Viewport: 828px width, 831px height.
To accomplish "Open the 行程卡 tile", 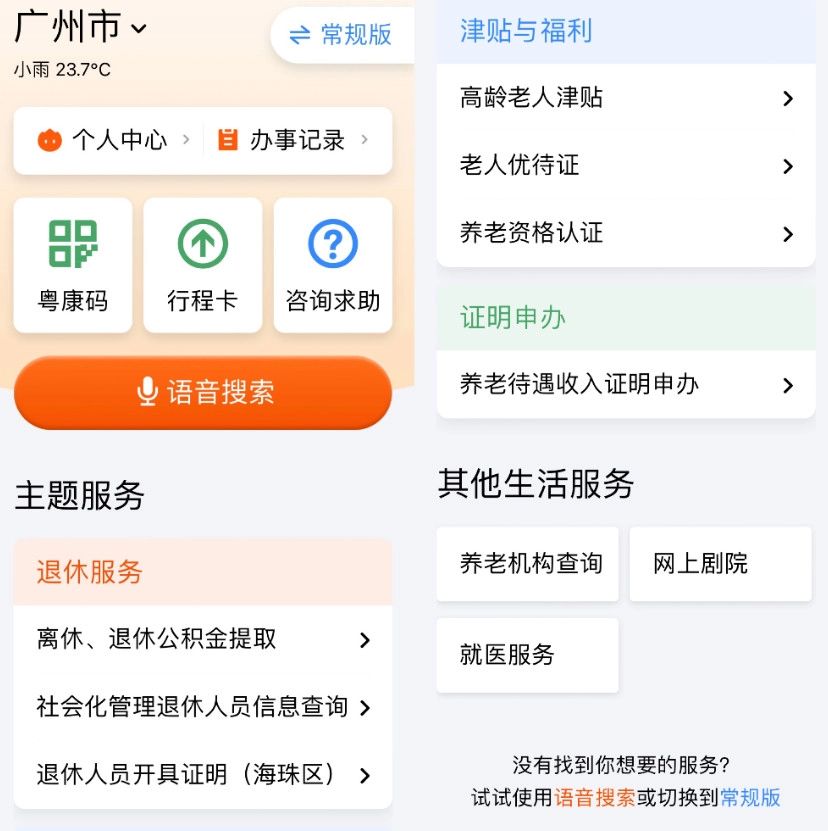I will (x=203, y=265).
